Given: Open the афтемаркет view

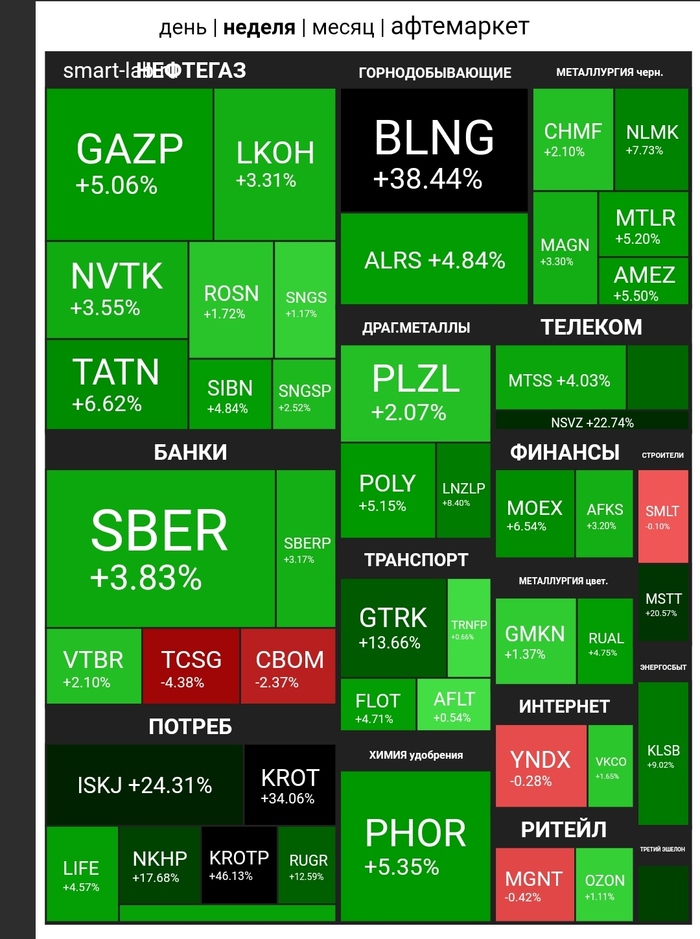Looking at the screenshot, I should click(460, 27).
